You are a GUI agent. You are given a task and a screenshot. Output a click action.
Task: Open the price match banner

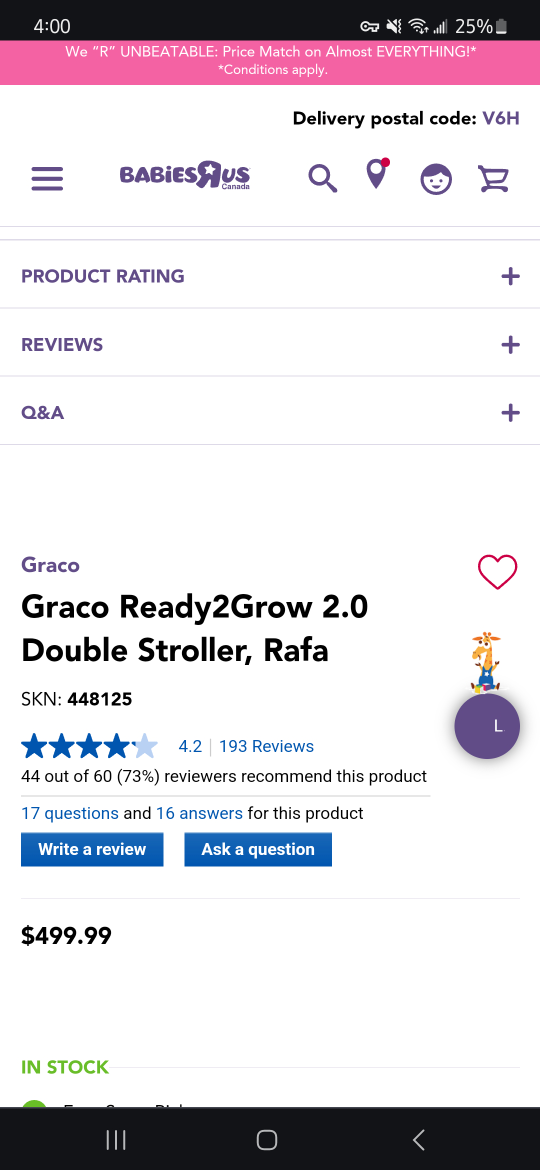coord(270,62)
